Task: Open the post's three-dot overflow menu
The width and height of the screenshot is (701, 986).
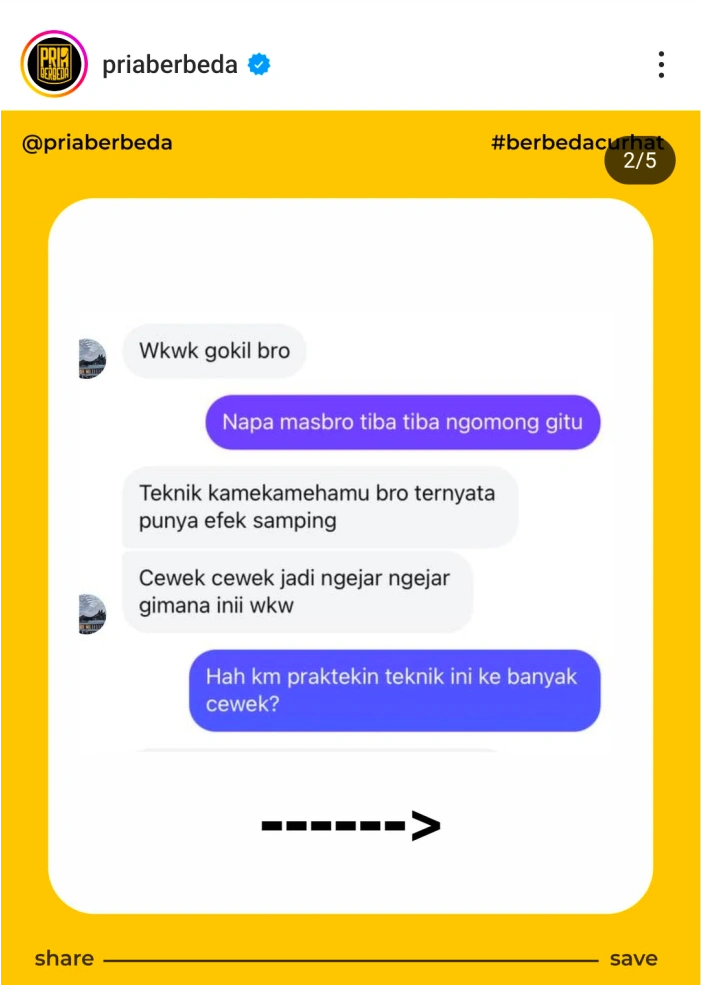Action: 661,66
